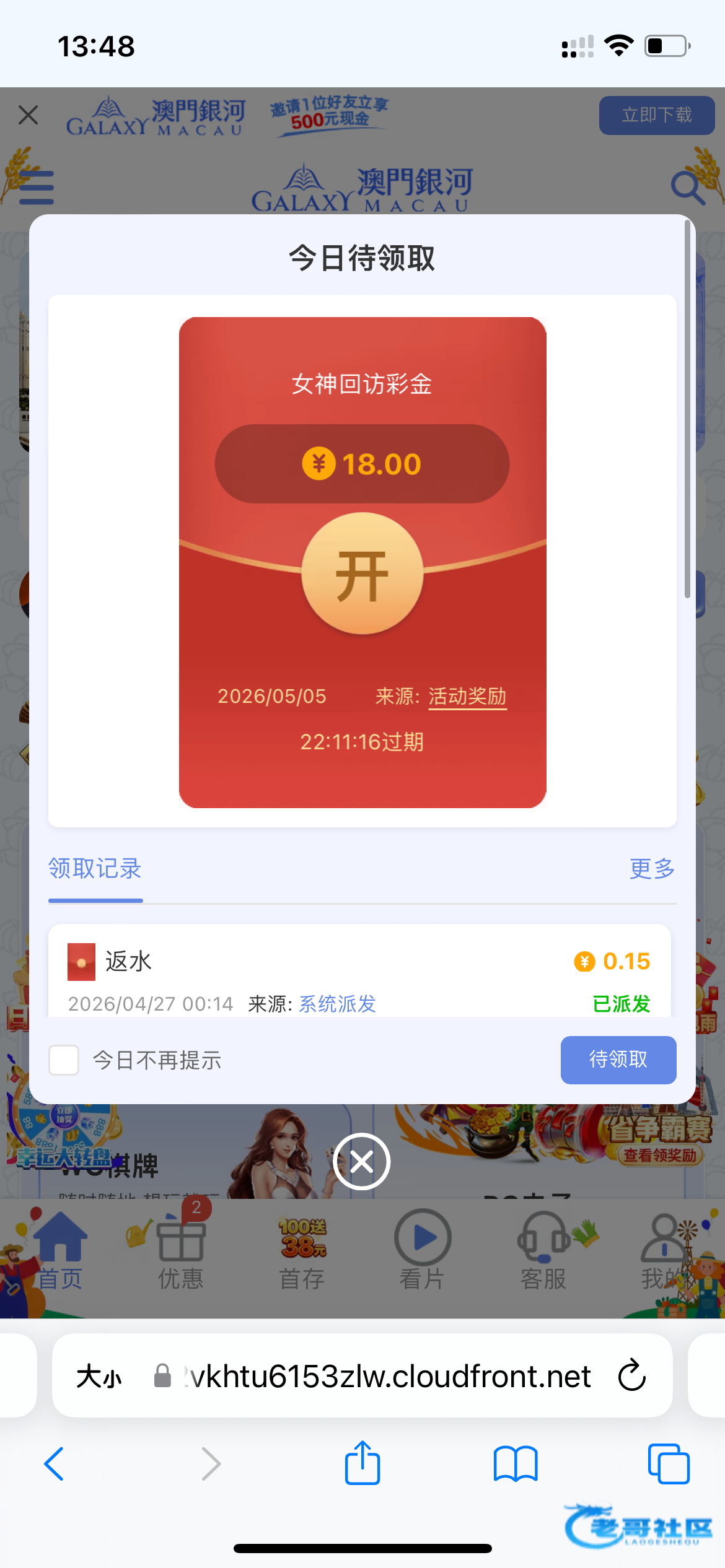Image resolution: width=725 pixels, height=1568 pixels.
Task: Select the 领取记录 tab
Action: point(95,868)
